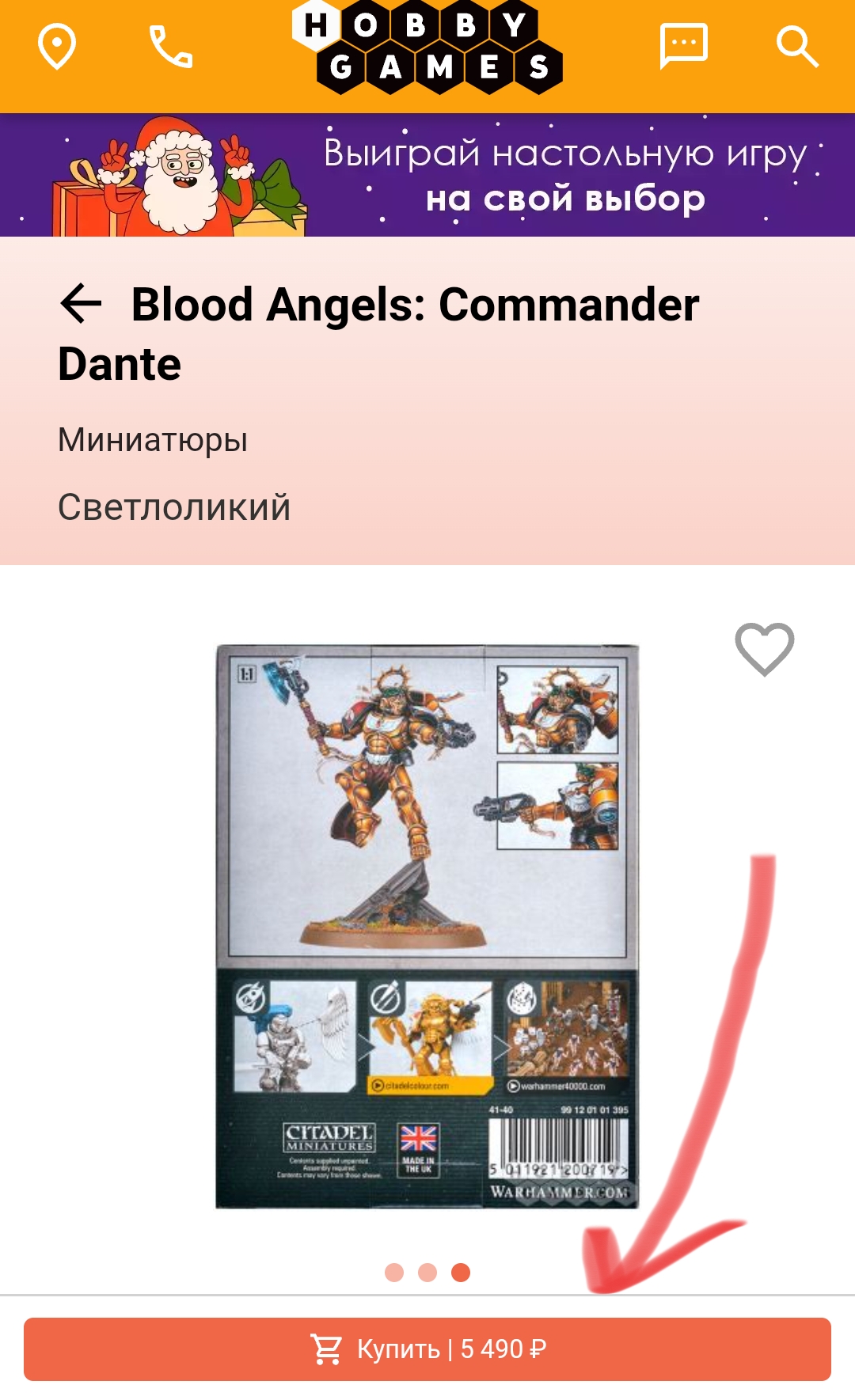
Task: Buy with the Купить 5 490 ₽ button
Action: (x=427, y=1349)
